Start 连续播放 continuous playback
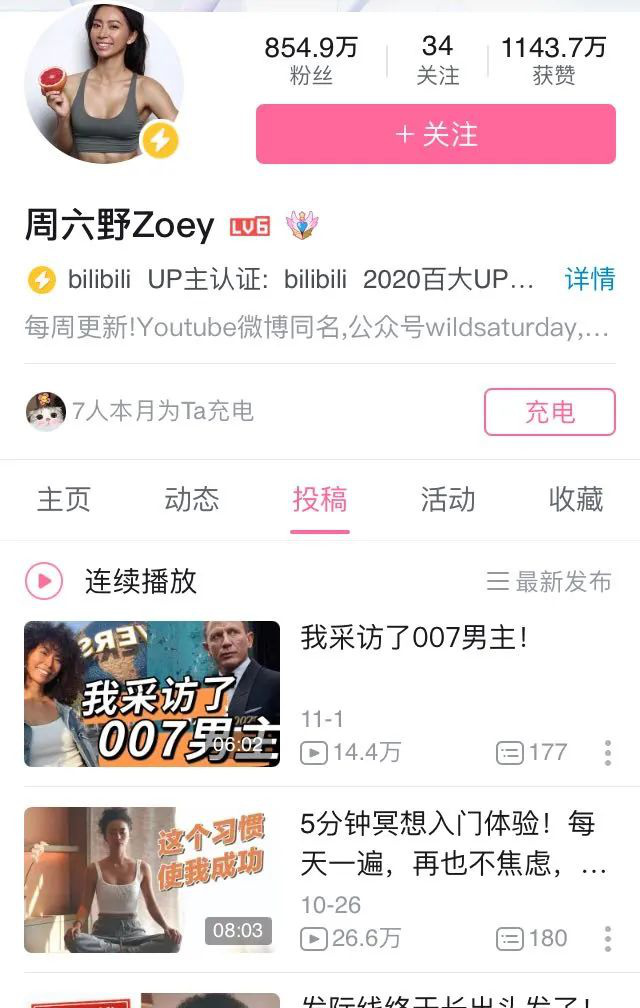 coord(111,581)
